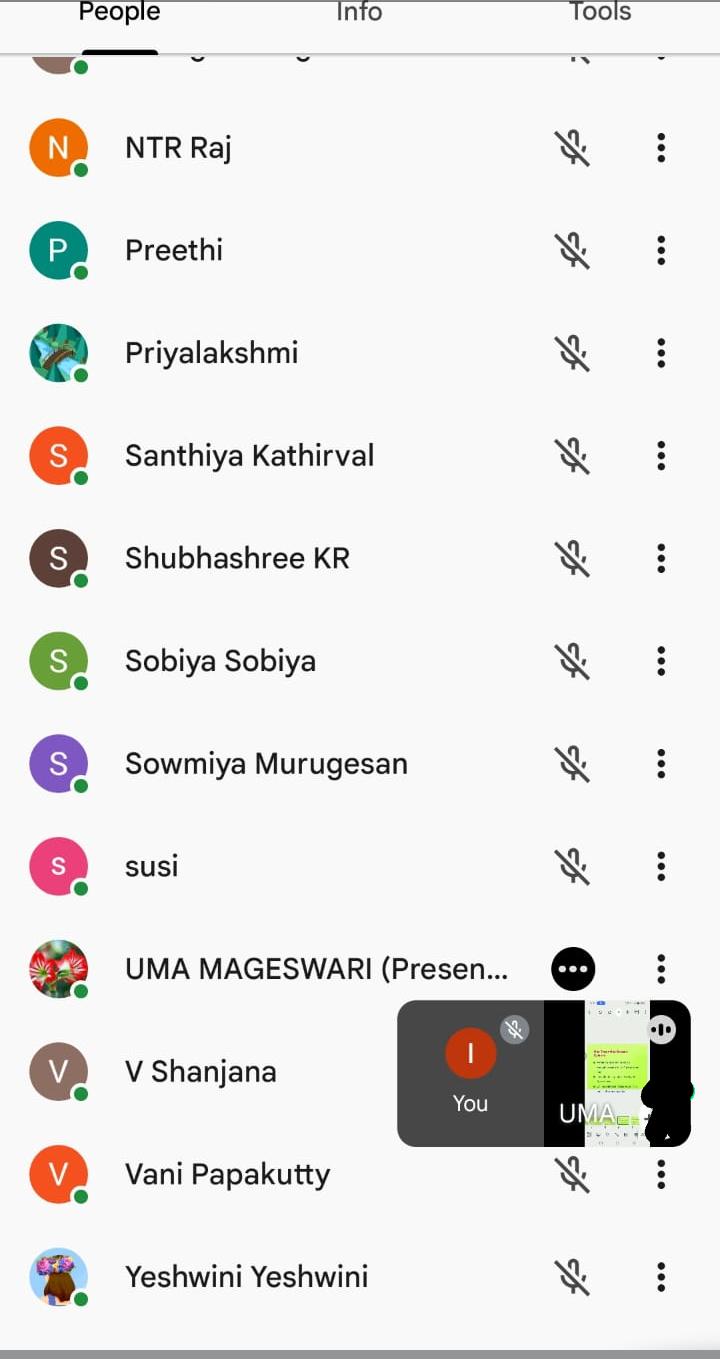Open more options for Sowmiya Murugesan
Image resolution: width=720 pixels, height=1359 pixels.
pyautogui.click(x=661, y=764)
